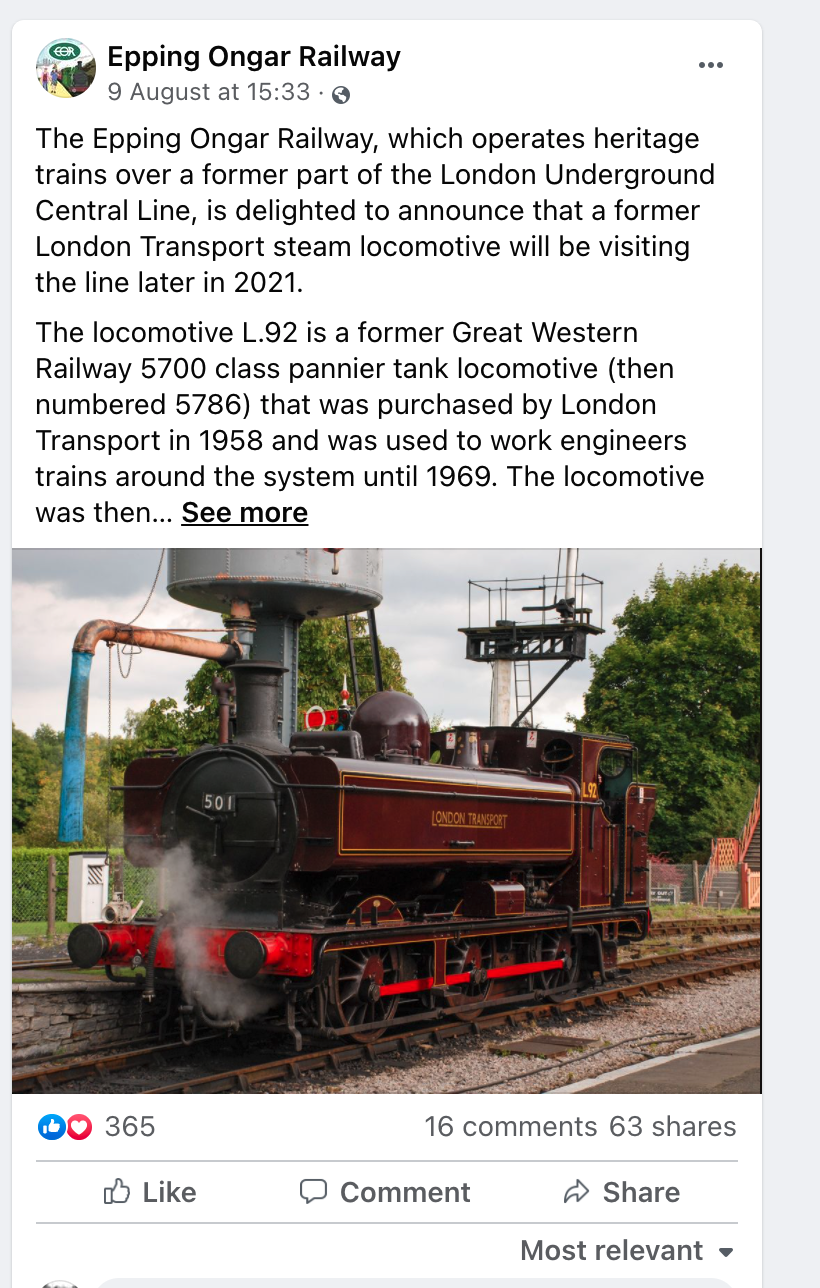Expand the post with See more
Image resolution: width=820 pixels, height=1288 pixels.
pyautogui.click(x=244, y=513)
